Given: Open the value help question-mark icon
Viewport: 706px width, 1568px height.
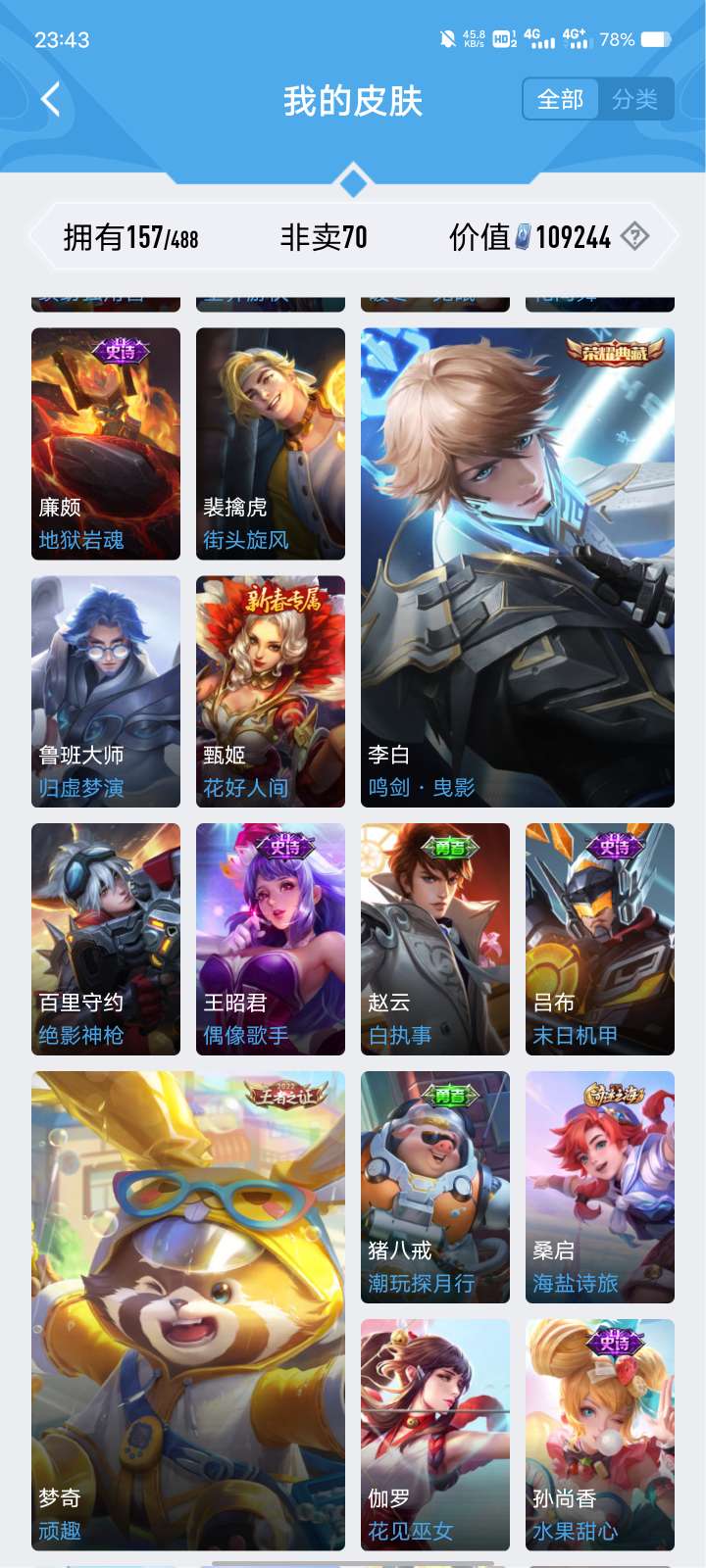Looking at the screenshot, I should point(635,236).
